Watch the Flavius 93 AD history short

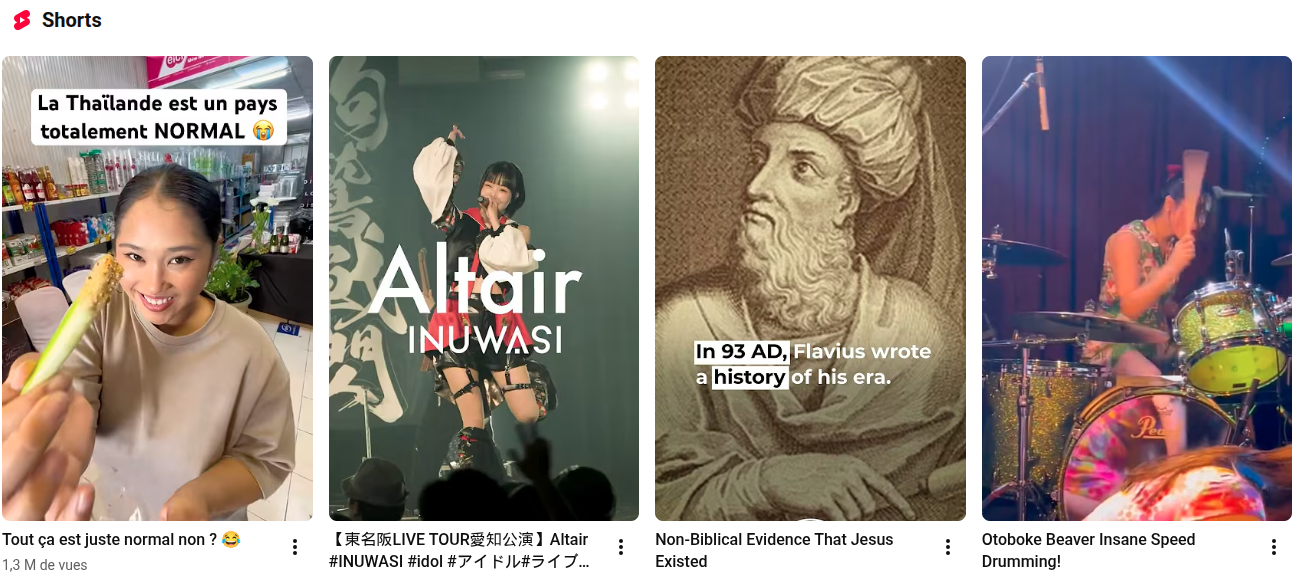click(x=810, y=288)
